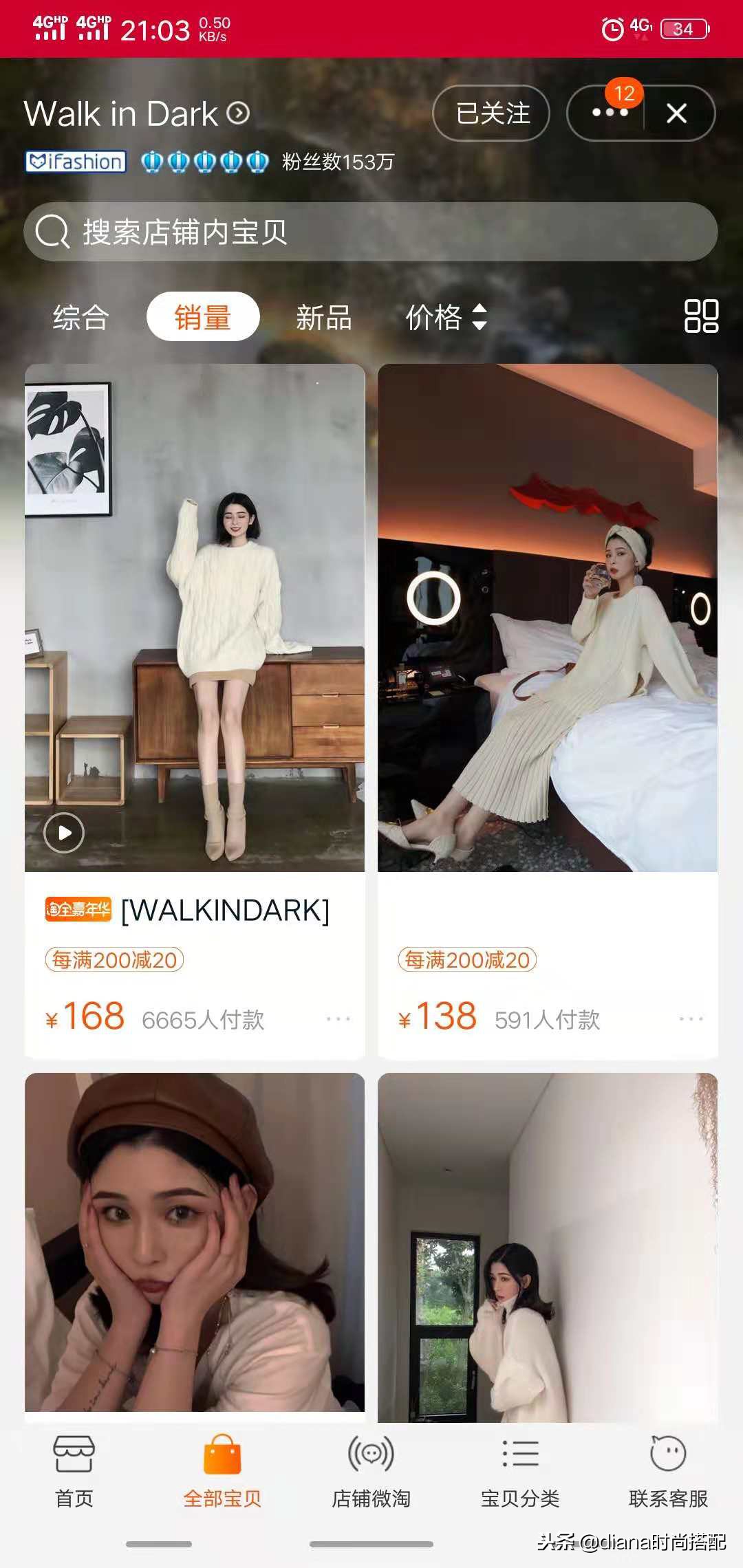This screenshot has width=743, height=1568.
Task: Switch to the 新品 tab
Action: 323,318
